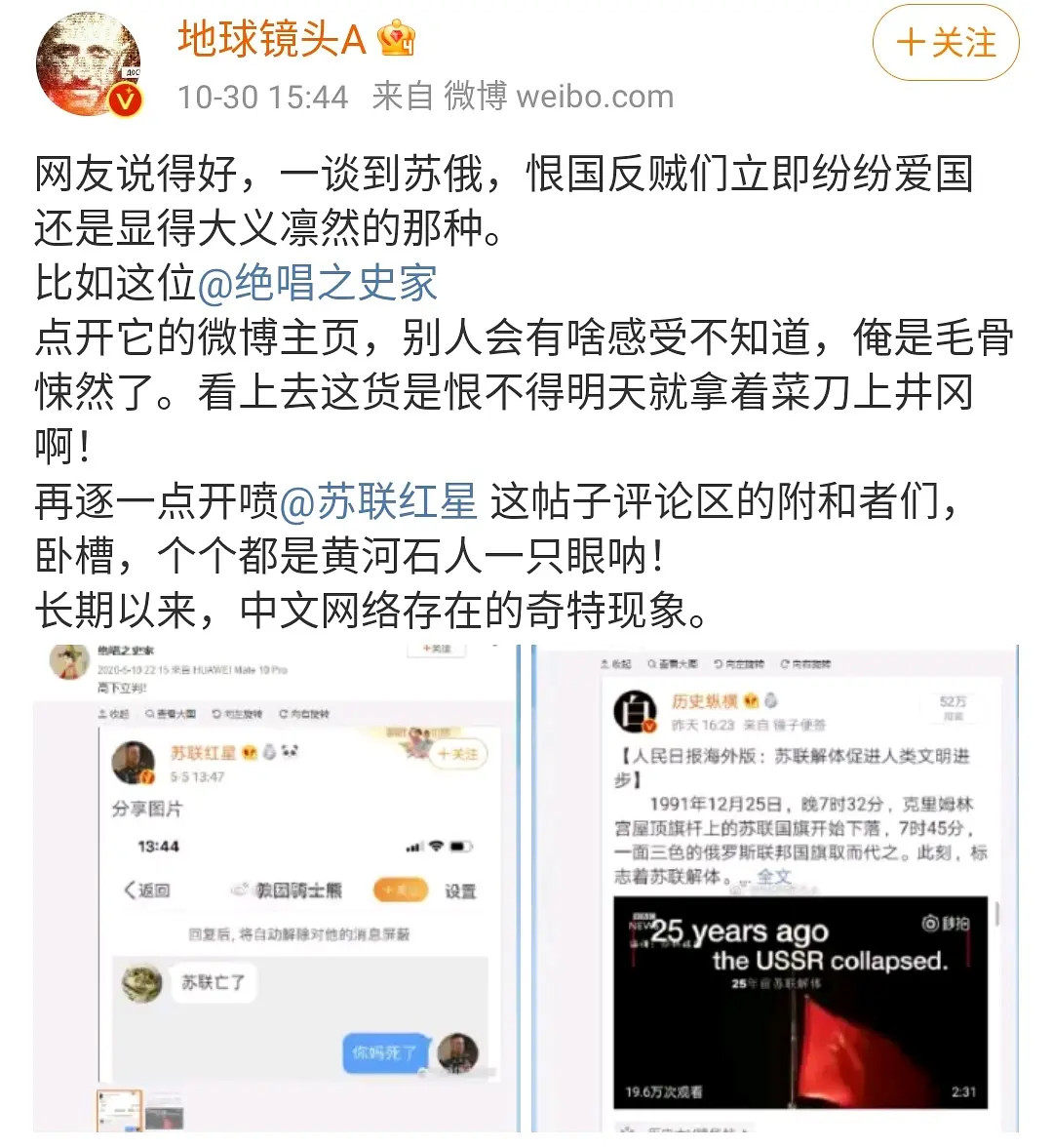The width and height of the screenshot is (1053, 1148).
Task: Open the mentioned user @绝唱之史家
Action: [318, 284]
